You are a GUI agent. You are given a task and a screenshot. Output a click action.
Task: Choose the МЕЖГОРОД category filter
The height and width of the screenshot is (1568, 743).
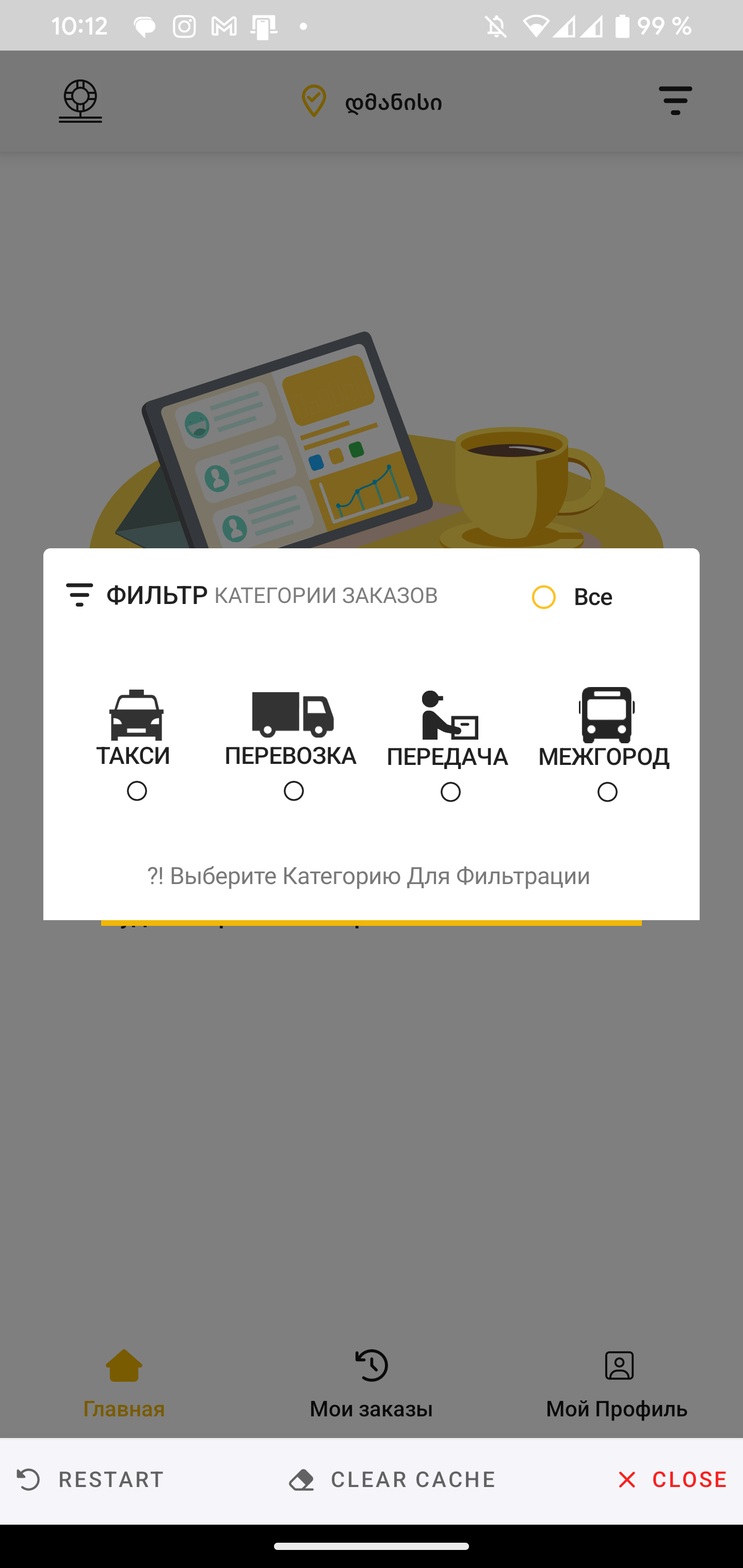(x=607, y=792)
